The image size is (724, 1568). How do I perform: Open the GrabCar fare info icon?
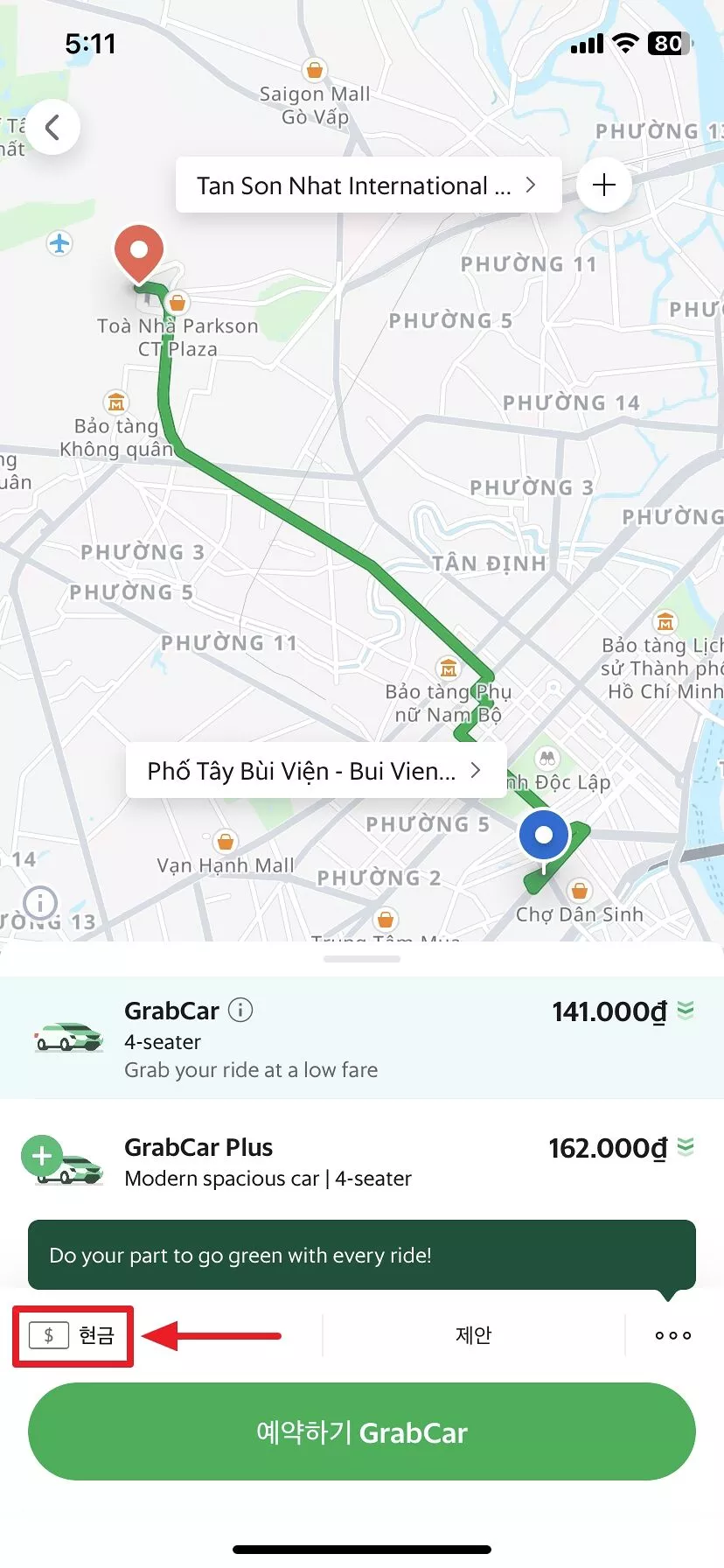242,1010
